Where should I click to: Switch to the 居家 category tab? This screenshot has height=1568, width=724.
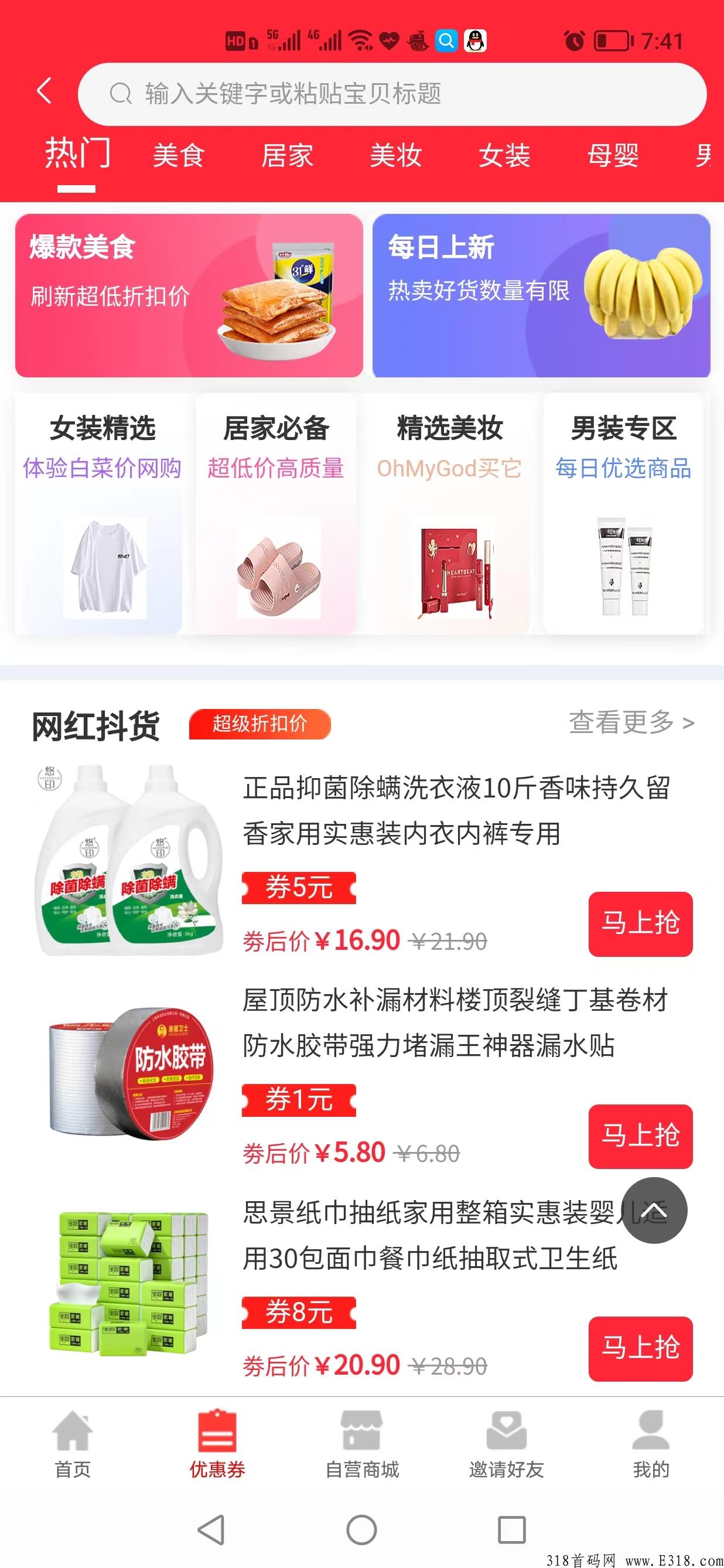tap(286, 156)
